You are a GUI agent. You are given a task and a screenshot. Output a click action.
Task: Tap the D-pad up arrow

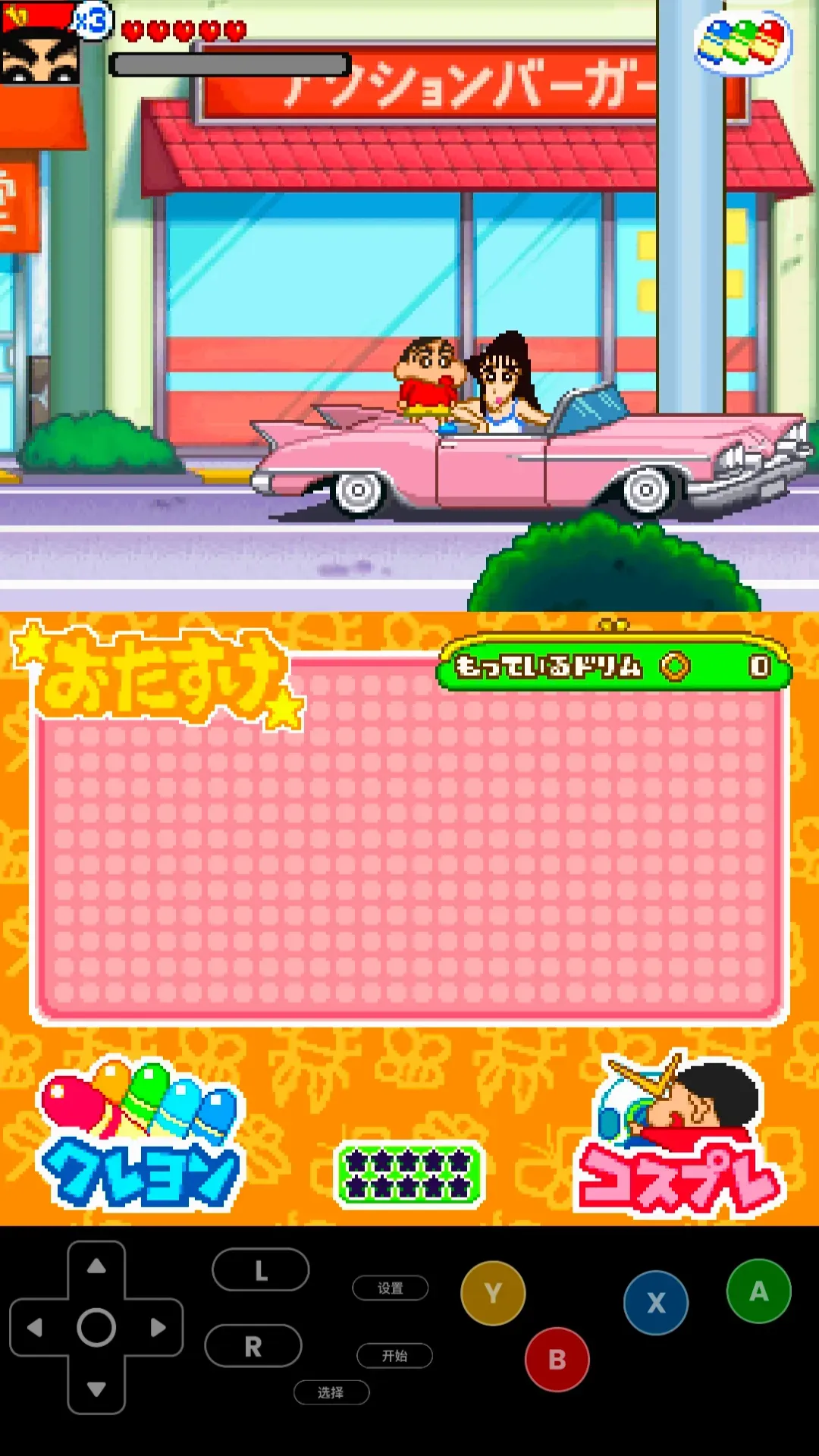coord(96,1266)
